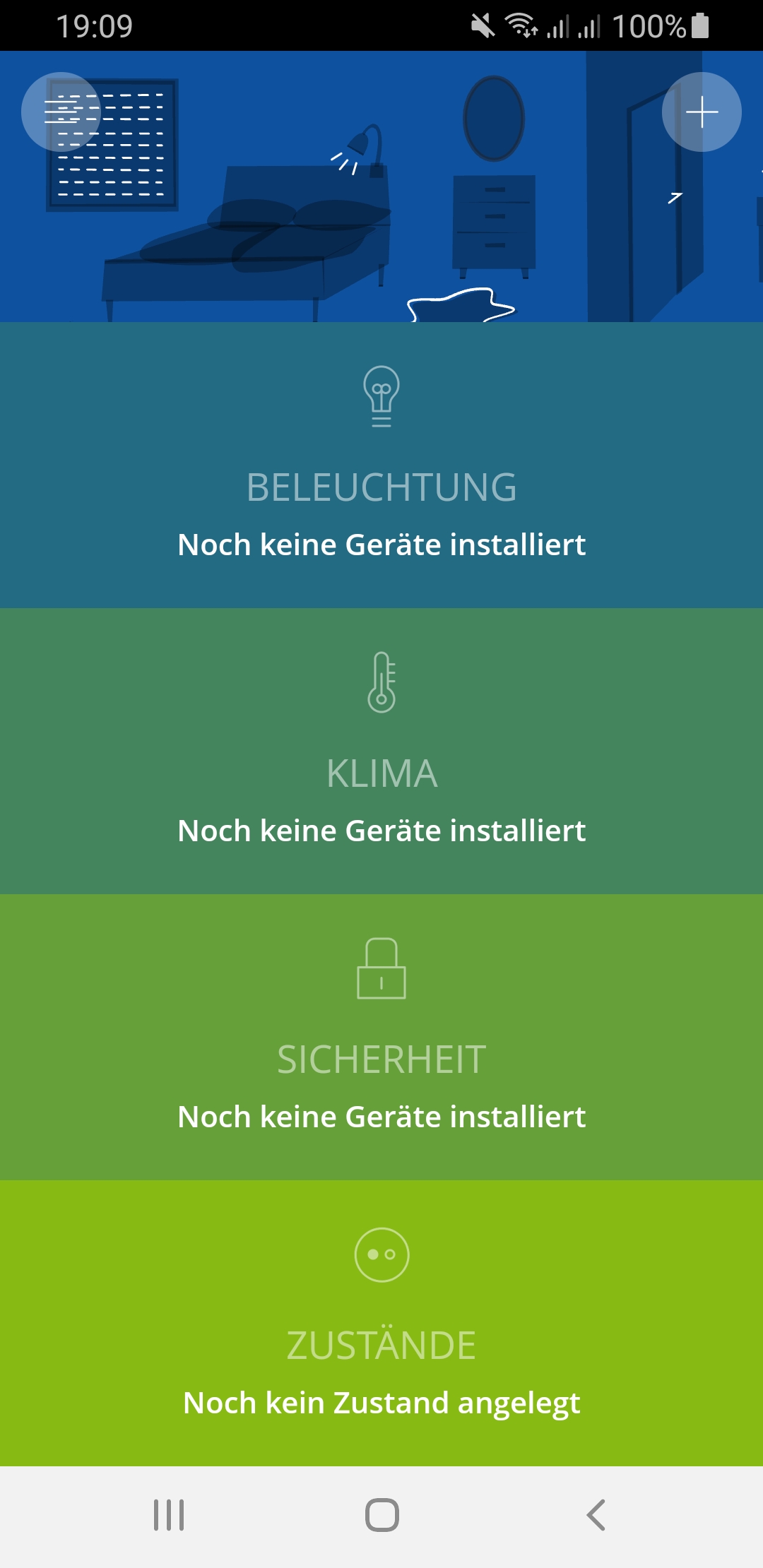Open the hamburger menu
Image resolution: width=763 pixels, height=1568 pixels.
(x=61, y=112)
